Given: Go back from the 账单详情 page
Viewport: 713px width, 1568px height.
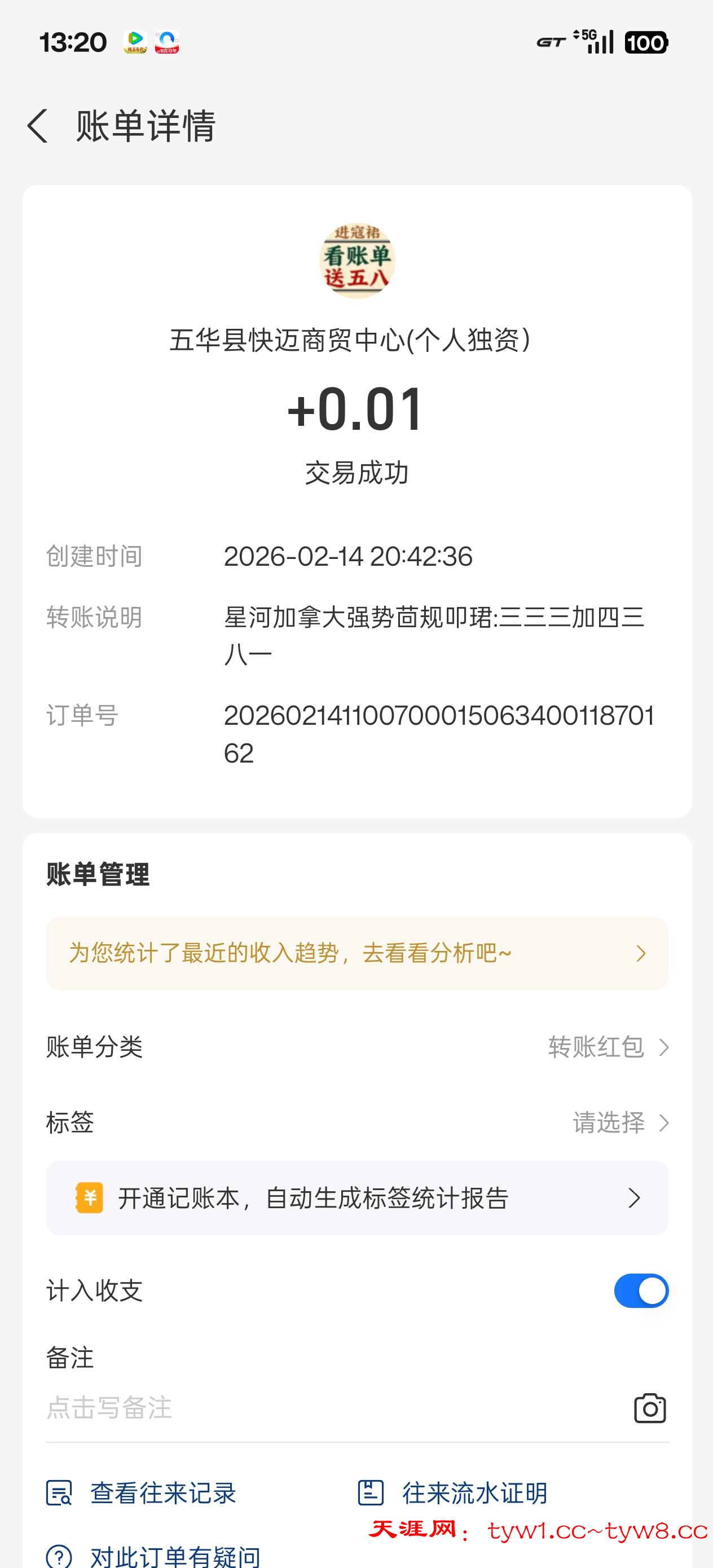Looking at the screenshot, I should [x=38, y=126].
